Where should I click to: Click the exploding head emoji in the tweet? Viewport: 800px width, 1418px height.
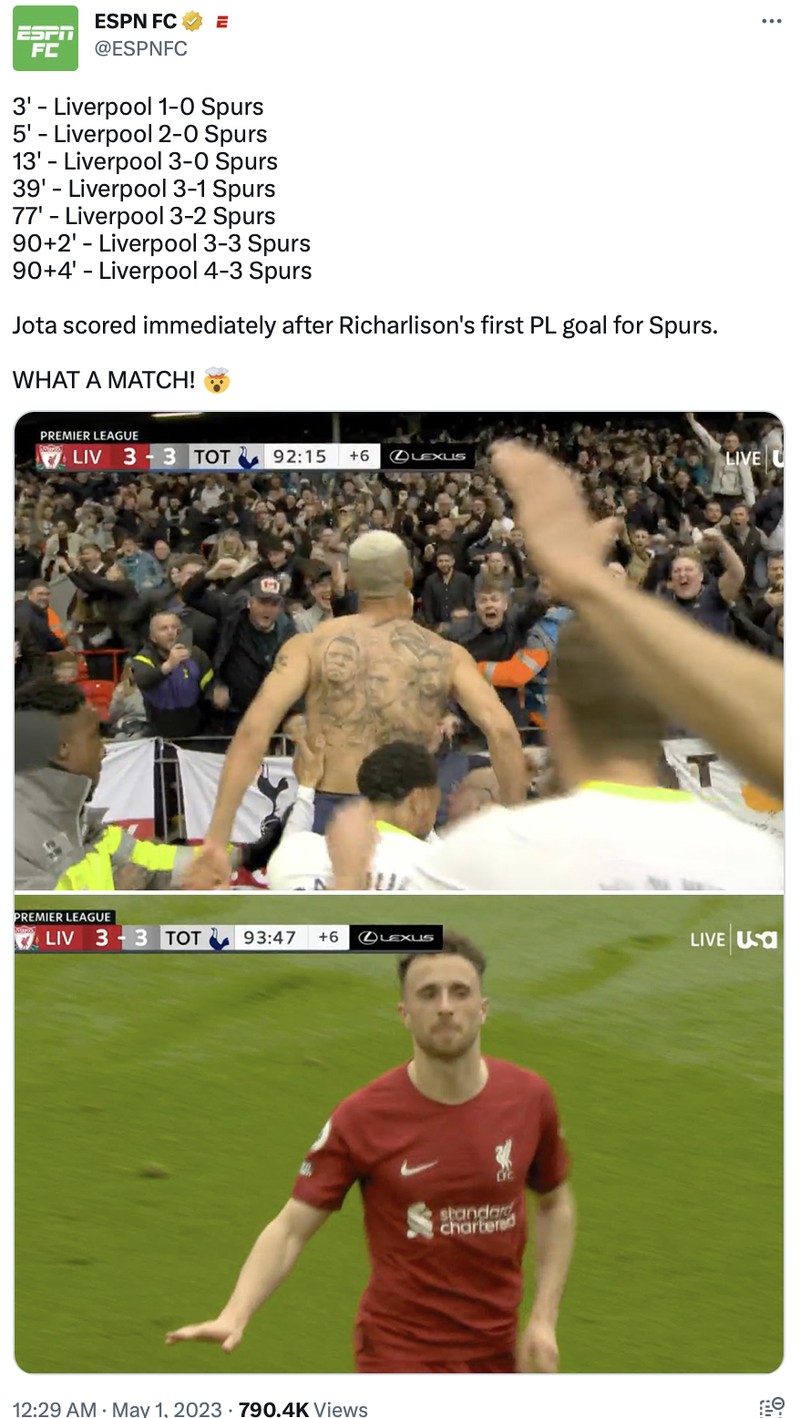218,380
